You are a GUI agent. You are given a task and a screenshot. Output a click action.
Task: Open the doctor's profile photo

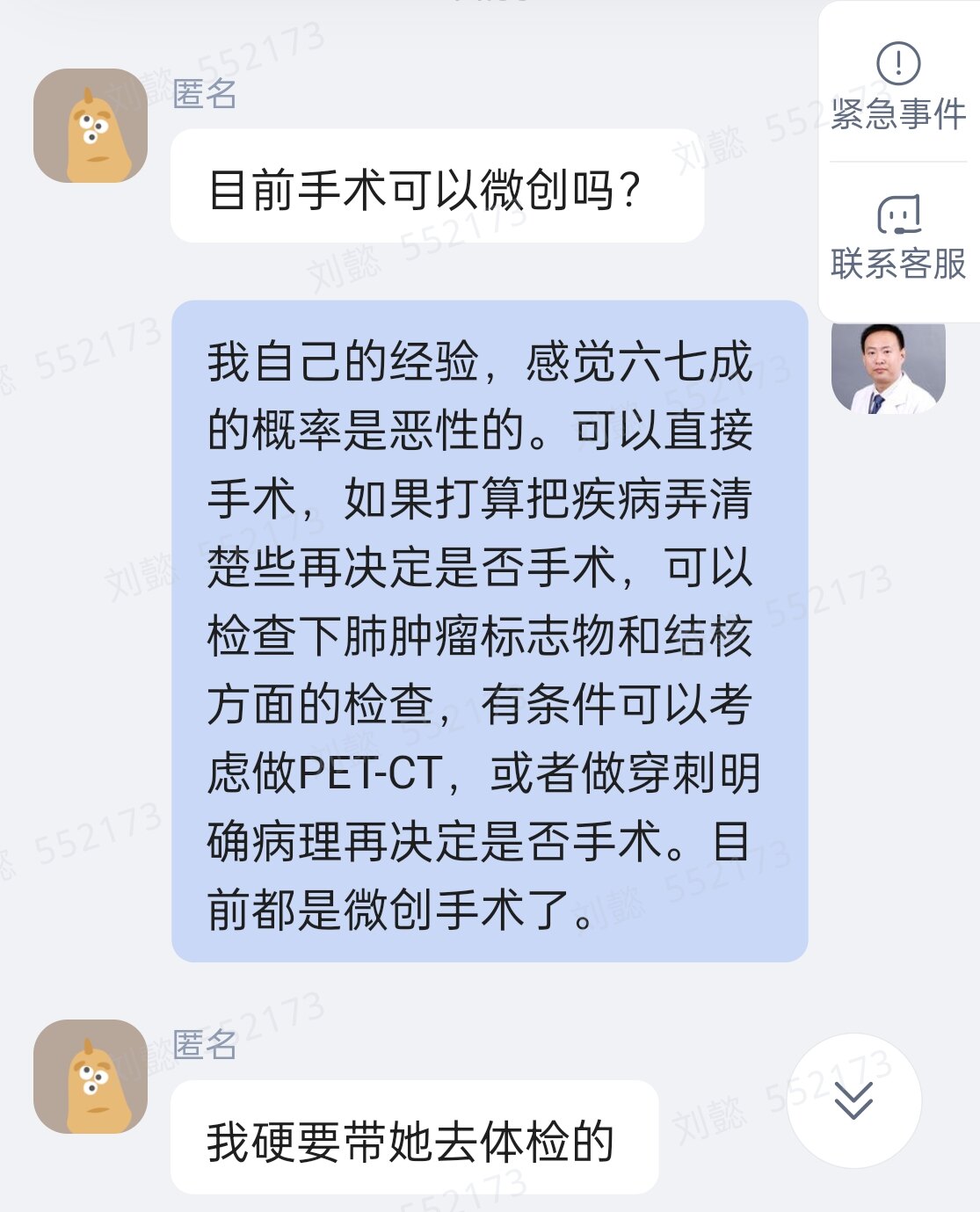pyautogui.click(x=888, y=369)
